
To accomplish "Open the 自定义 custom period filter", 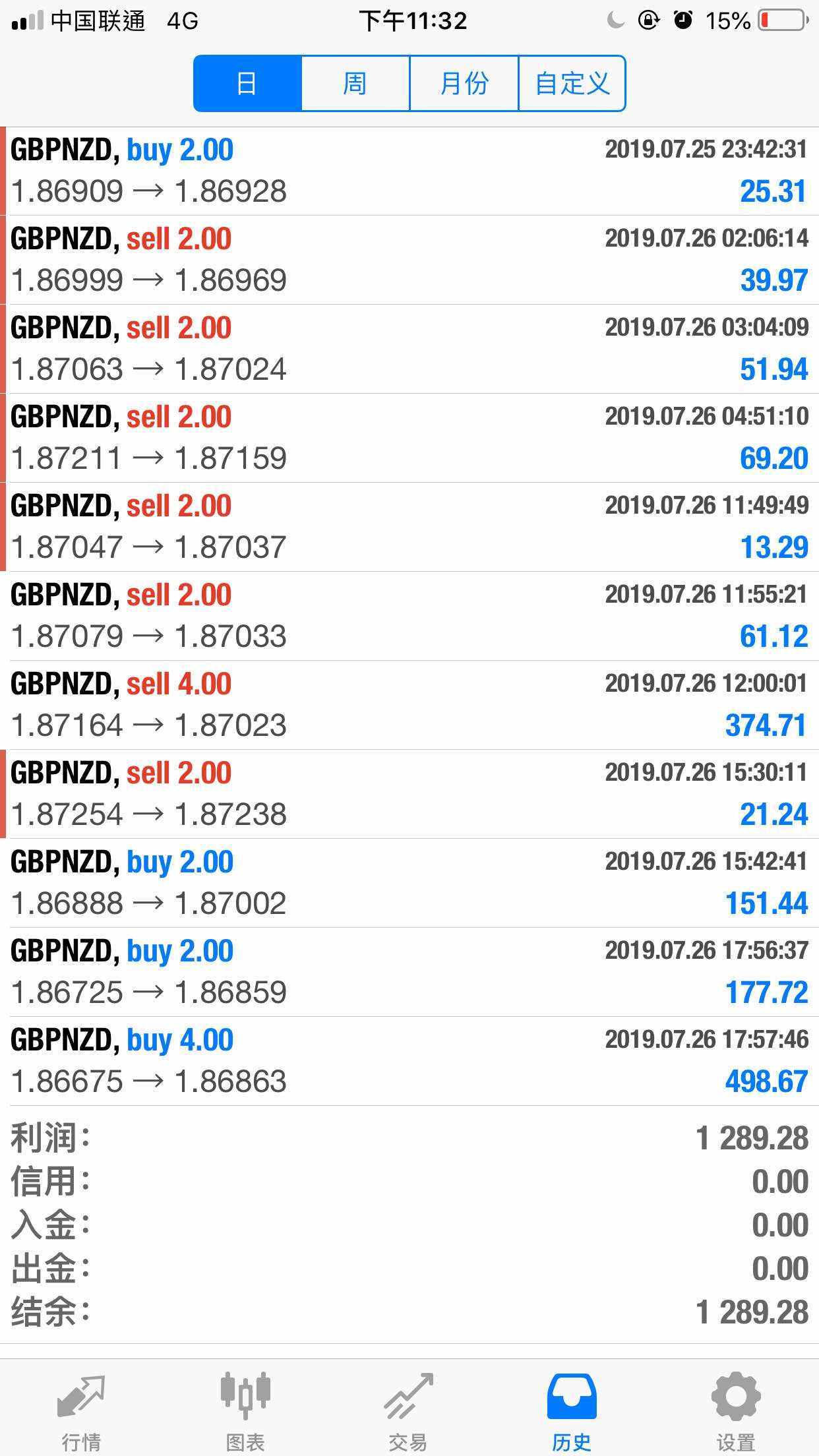I will coord(572,84).
